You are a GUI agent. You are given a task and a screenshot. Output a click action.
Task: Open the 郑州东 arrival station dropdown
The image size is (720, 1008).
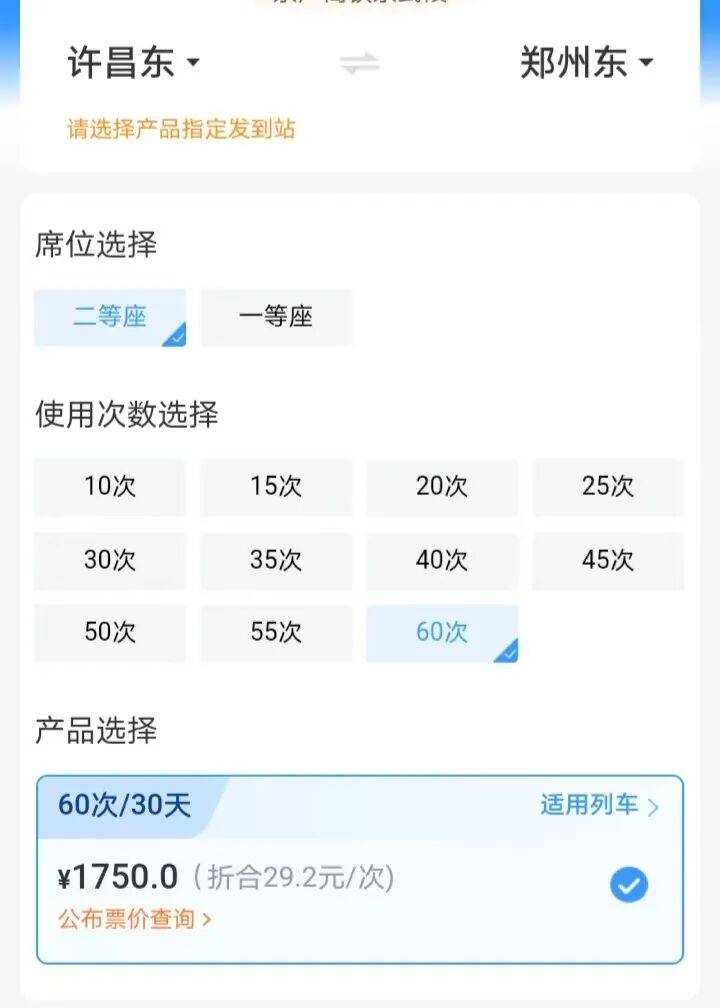pyautogui.click(x=586, y=64)
